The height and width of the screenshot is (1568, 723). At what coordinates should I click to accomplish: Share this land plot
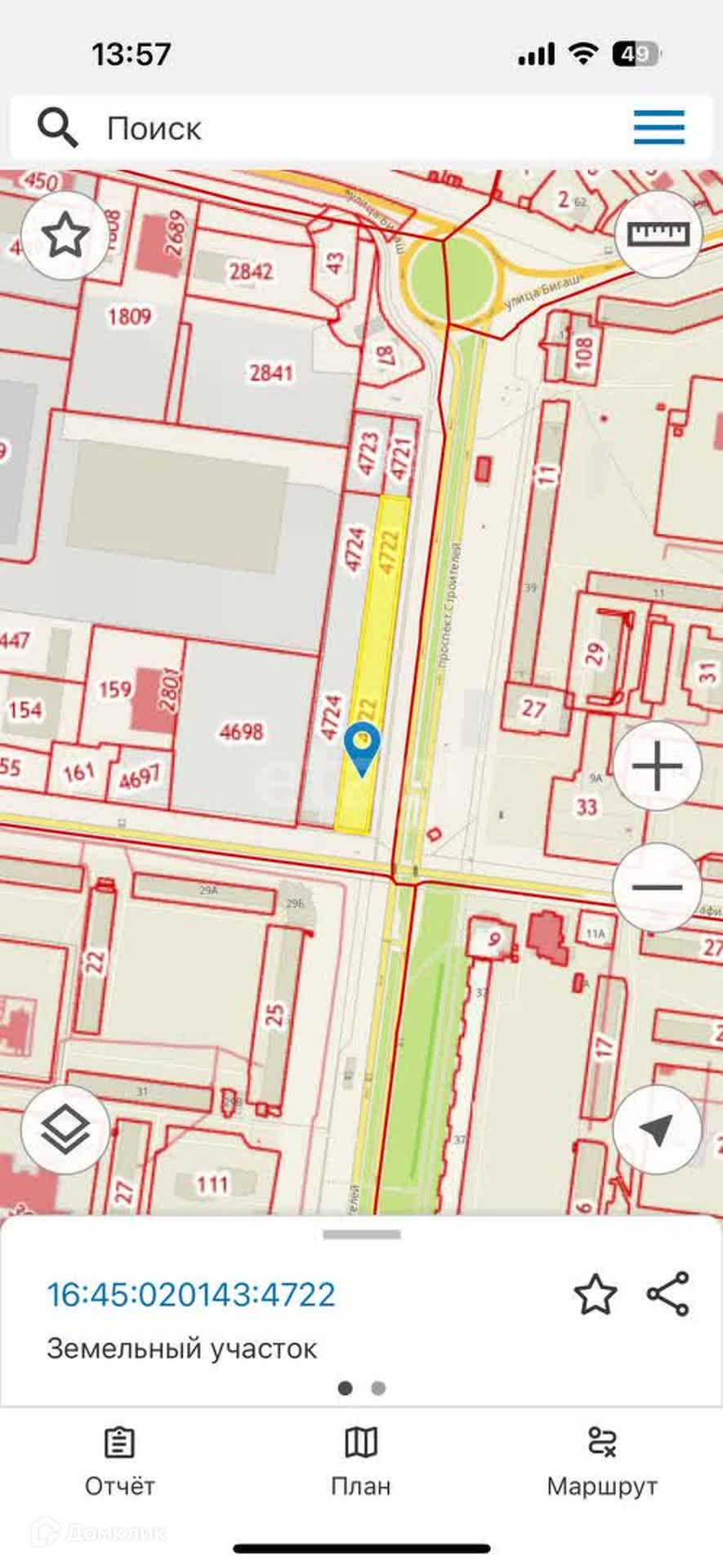tap(668, 1294)
